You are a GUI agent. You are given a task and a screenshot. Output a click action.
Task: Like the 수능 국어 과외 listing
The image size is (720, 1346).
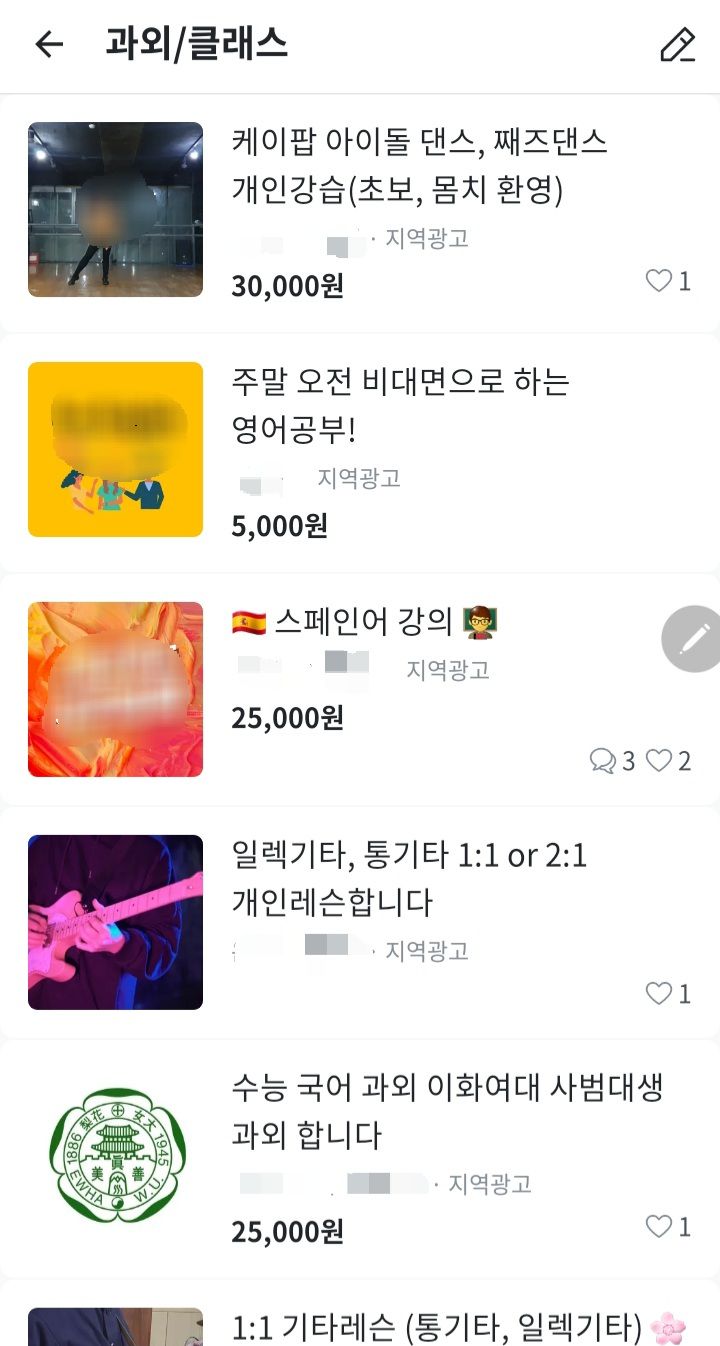tap(660, 1225)
